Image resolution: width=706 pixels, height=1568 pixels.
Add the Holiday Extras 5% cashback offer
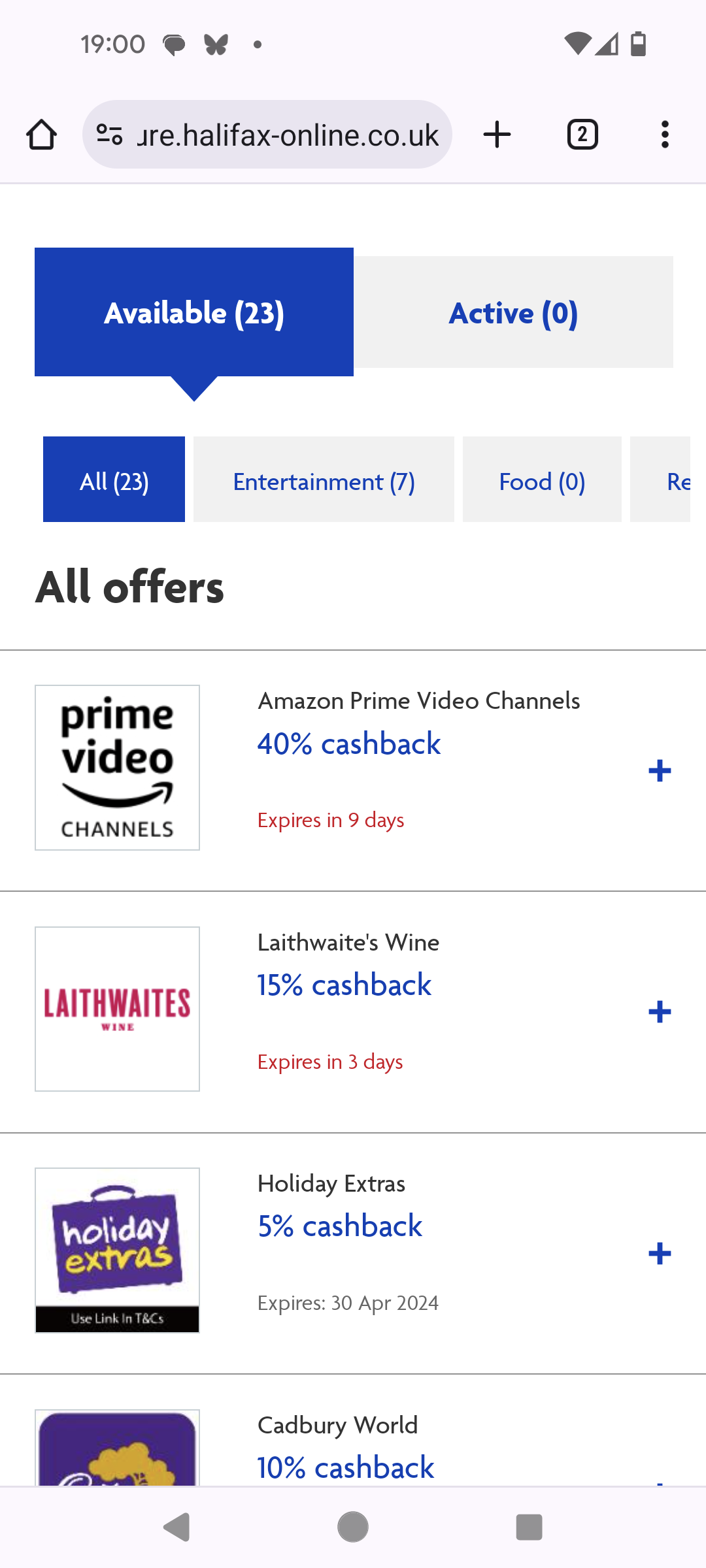pyautogui.click(x=660, y=1253)
